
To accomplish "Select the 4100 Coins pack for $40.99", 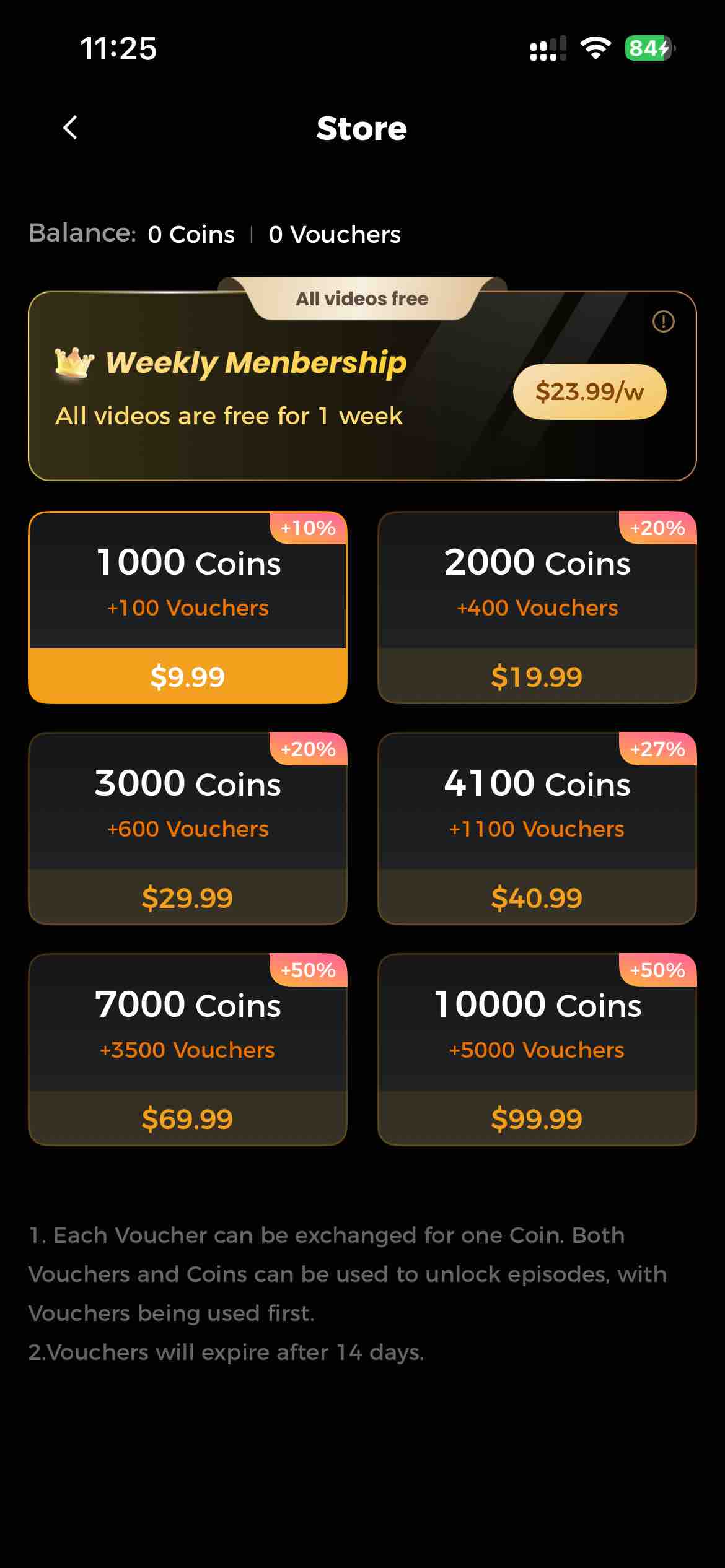I will click(x=537, y=829).
